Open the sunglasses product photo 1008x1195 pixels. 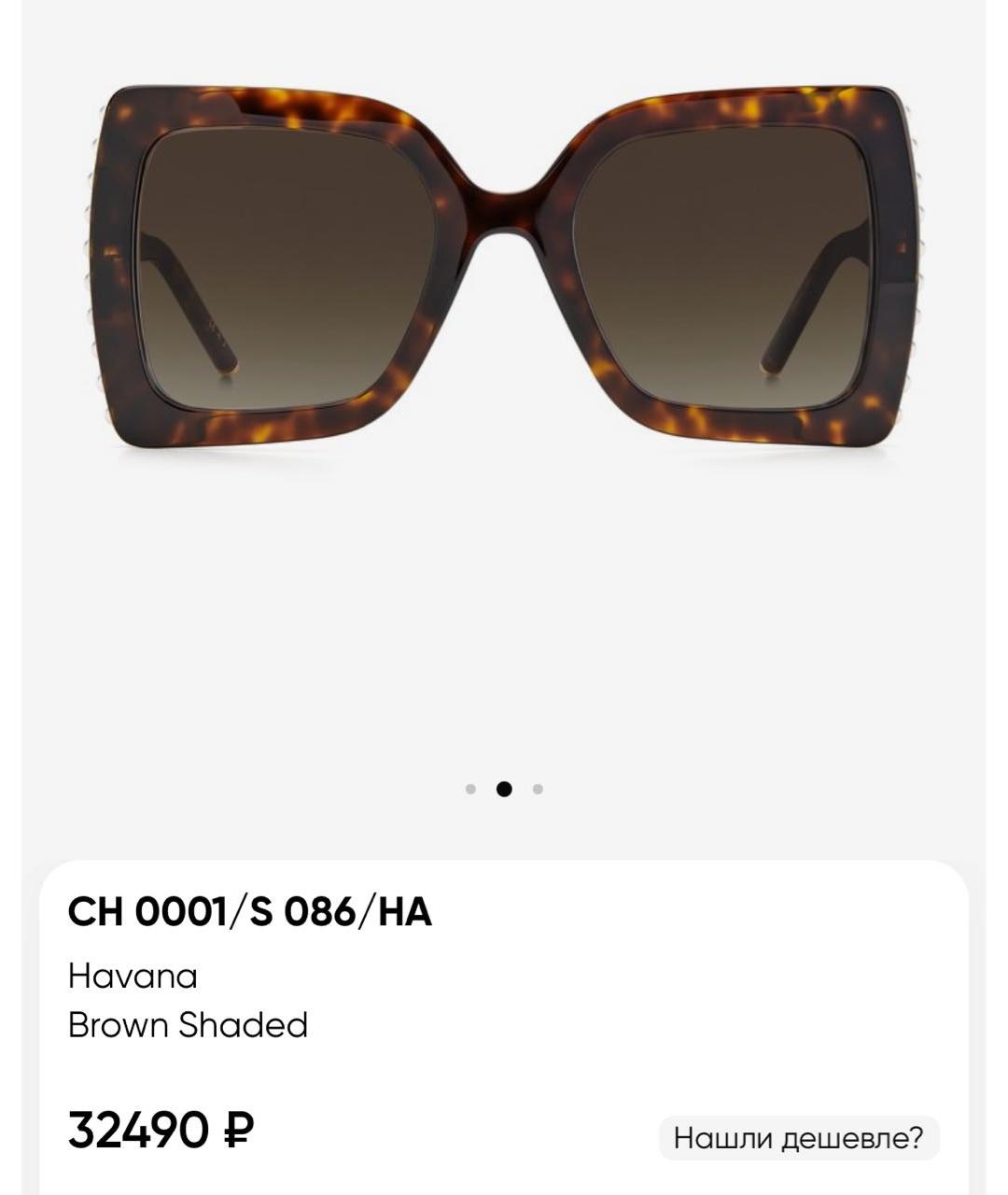[504, 271]
